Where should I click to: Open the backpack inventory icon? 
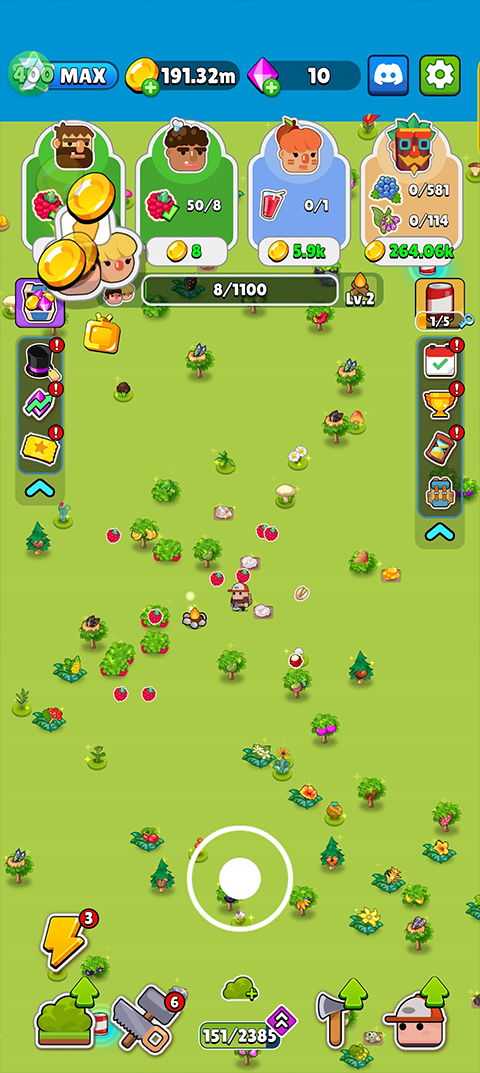[x=439, y=493]
